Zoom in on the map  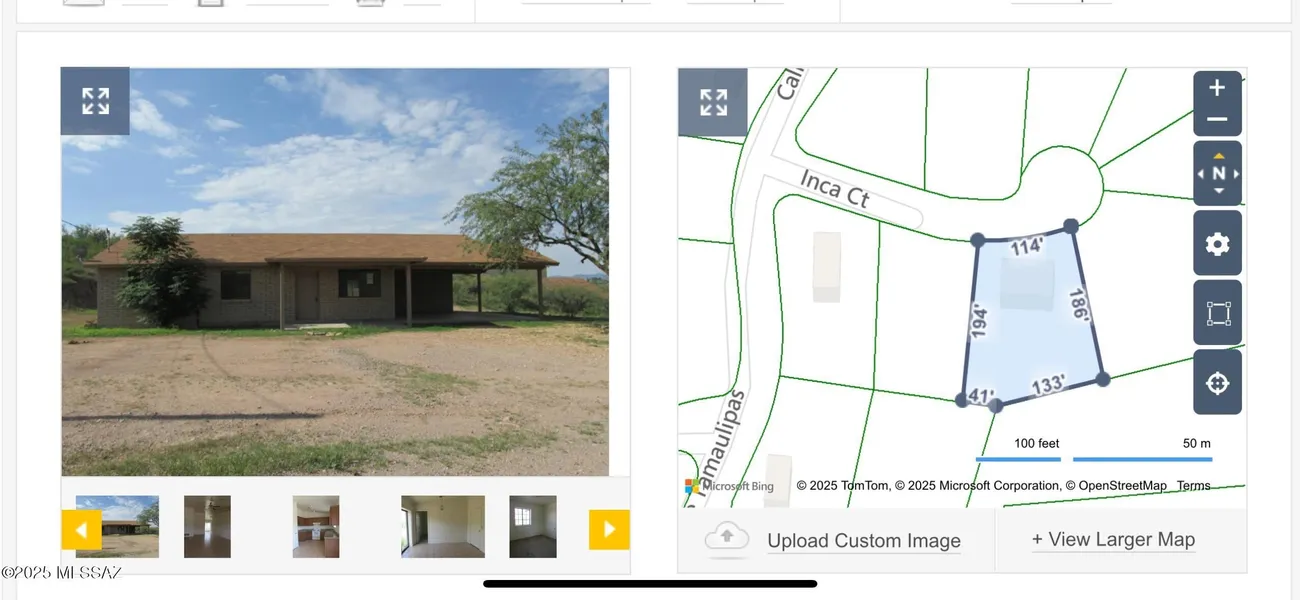(x=1217, y=88)
